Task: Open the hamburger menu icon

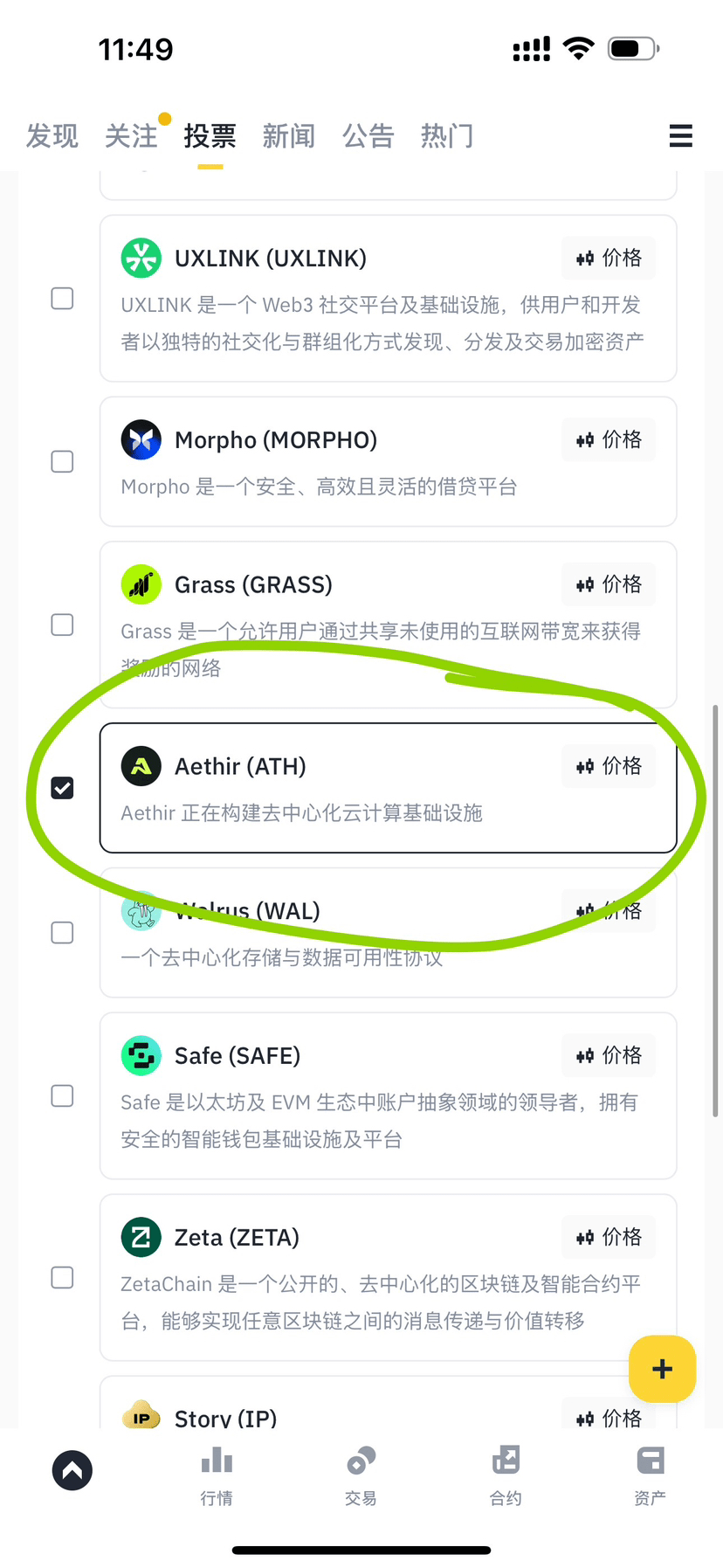Action: click(x=680, y=135)
